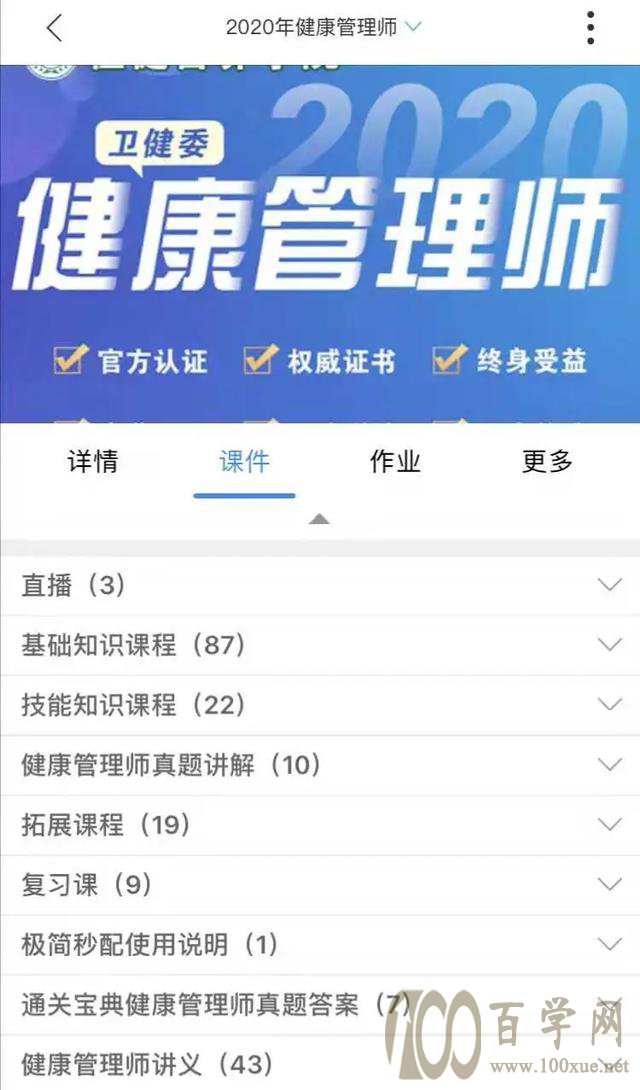Expand 复习课 (9) section
Image resolution: width=640 pixels, height=1090 pixels.
[x=320, y=885]
